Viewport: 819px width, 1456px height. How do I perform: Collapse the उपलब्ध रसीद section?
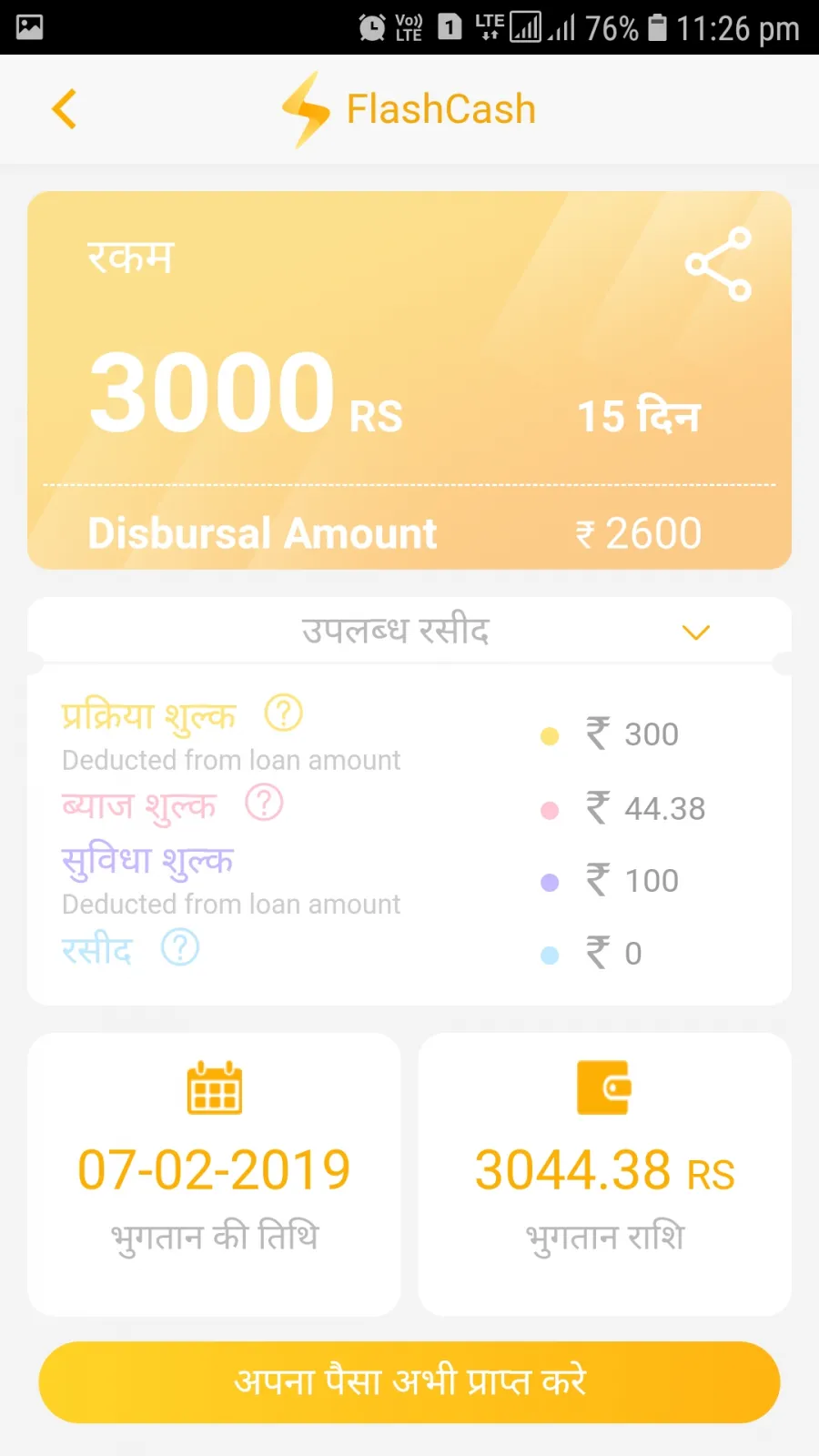(695, 632)
